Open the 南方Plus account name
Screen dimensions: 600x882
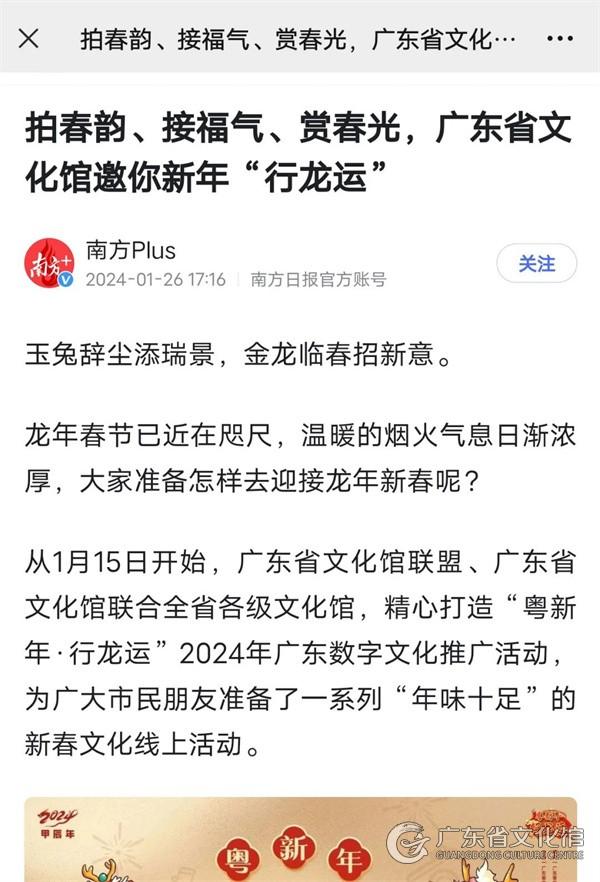[x=131, y=249]
